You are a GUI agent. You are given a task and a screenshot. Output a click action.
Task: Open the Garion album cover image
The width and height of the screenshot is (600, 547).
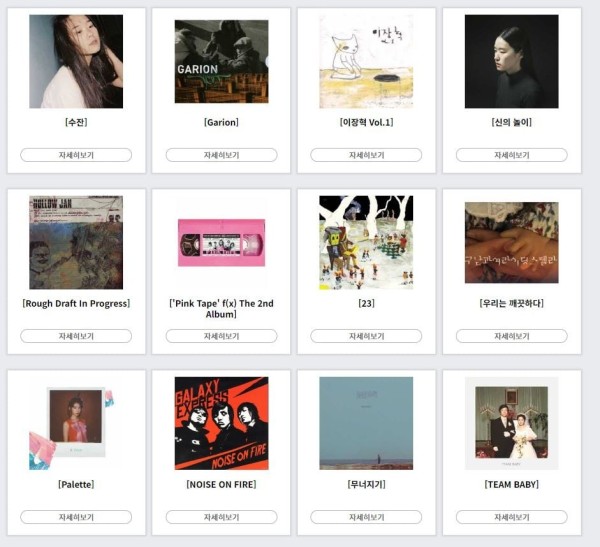coord(221,61)
